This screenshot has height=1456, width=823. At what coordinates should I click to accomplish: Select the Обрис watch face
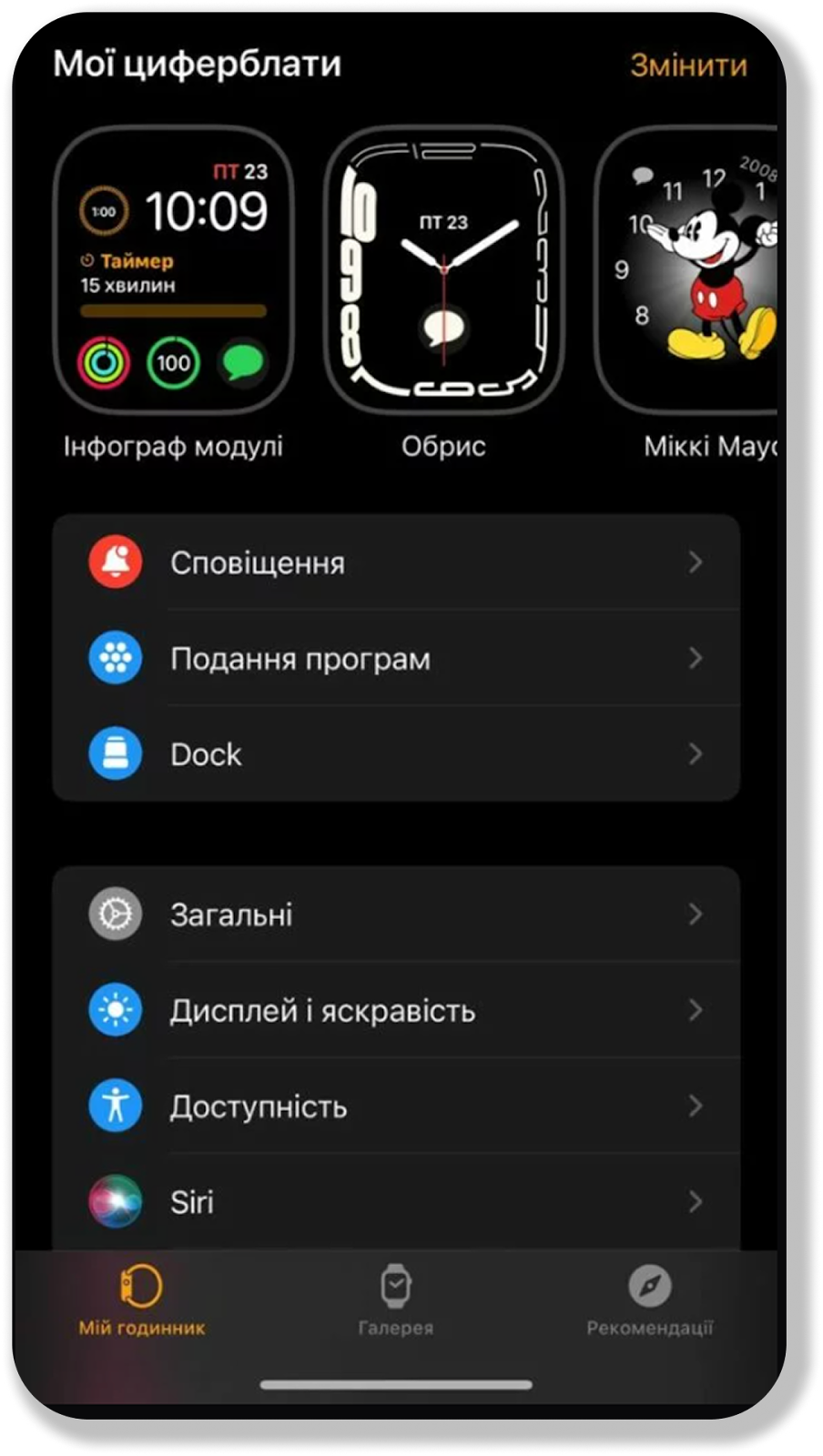click(443, 271)
